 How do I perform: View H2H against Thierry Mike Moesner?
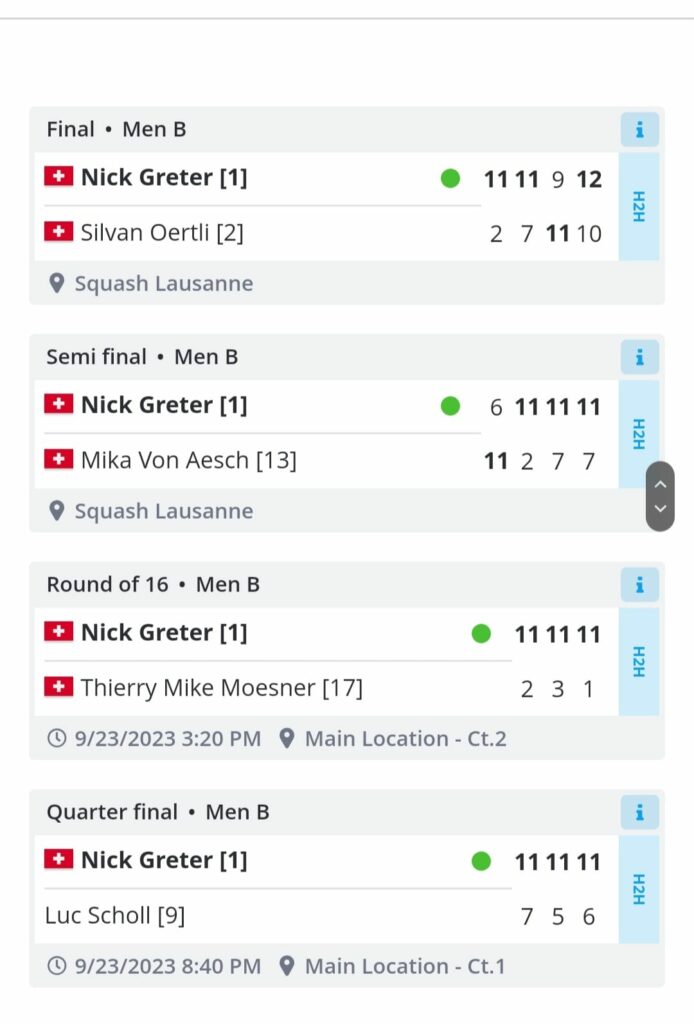[639, 661]
